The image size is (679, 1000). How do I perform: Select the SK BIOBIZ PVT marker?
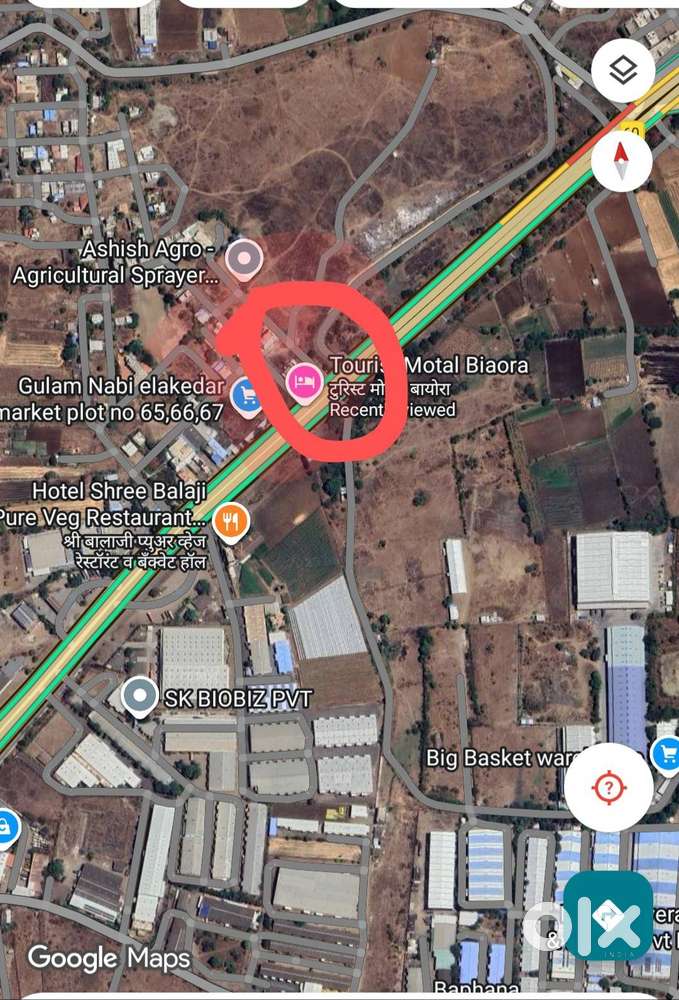tap(139, 696)
